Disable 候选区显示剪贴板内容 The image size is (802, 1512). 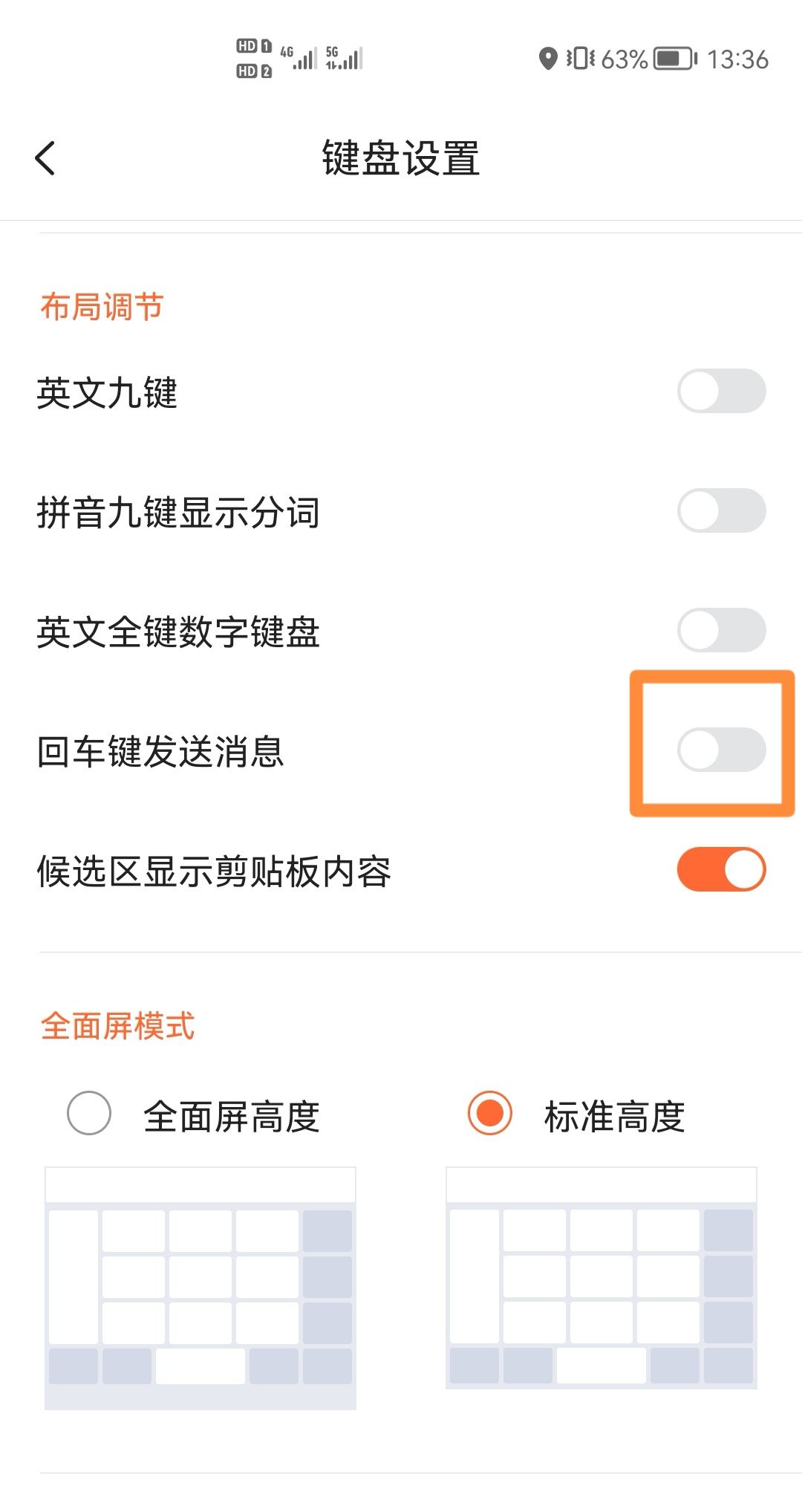click(x=721, y=869)
